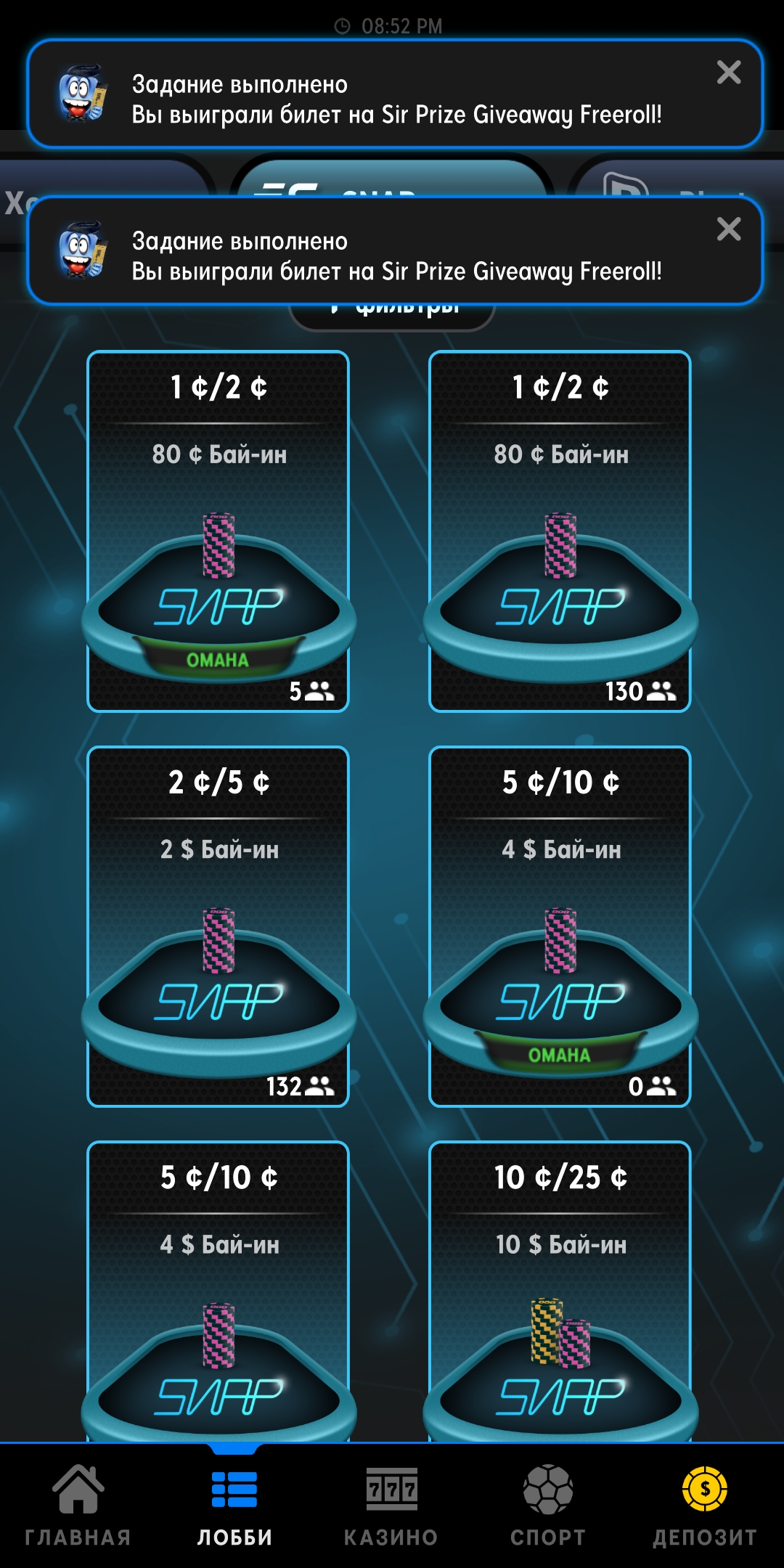
Task: Dismiss the top task-completed notification
Action: coord(729,73)
